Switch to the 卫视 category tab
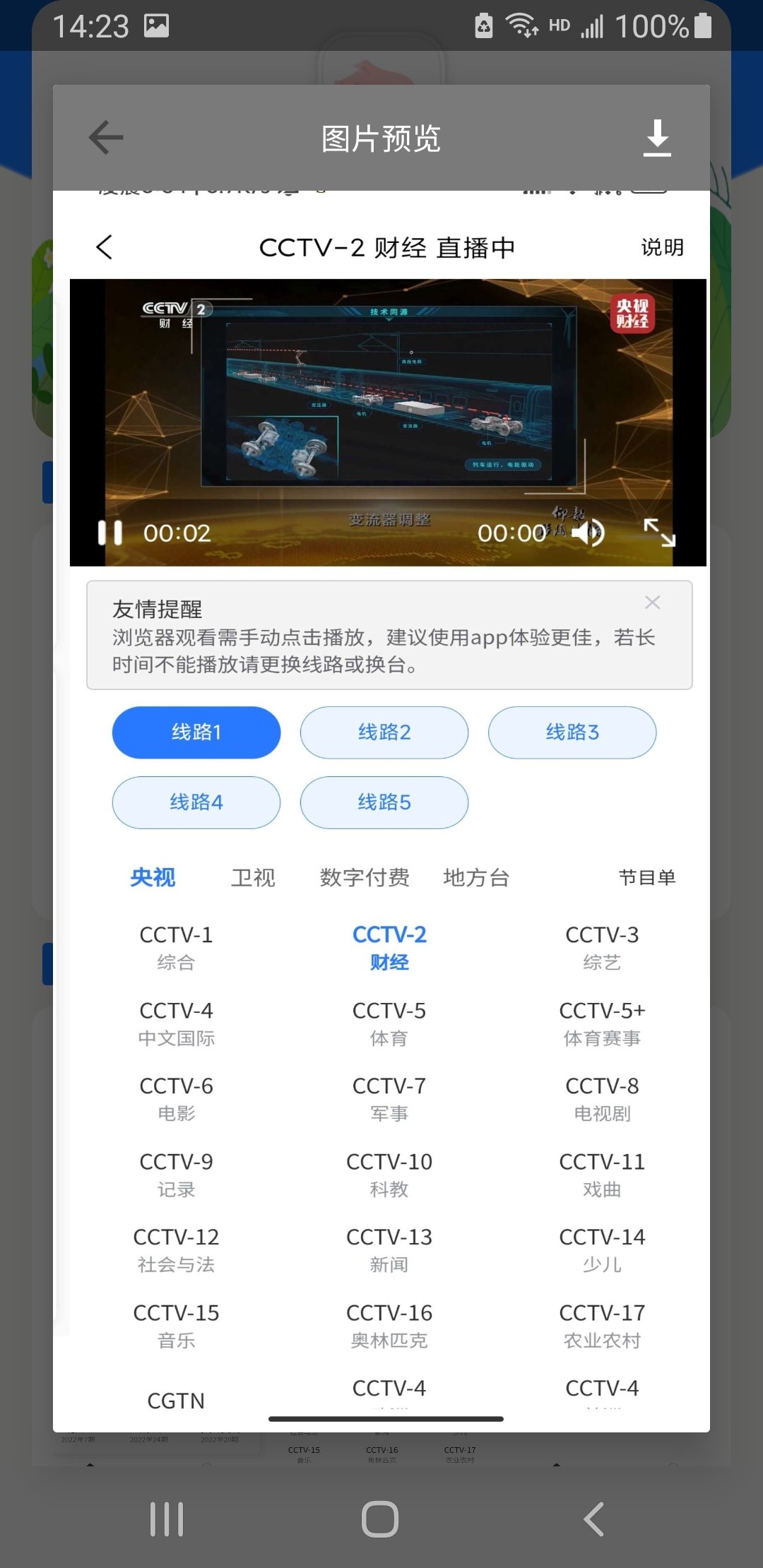The width and height of the screenshot is (763, 1568). point(252,877)
